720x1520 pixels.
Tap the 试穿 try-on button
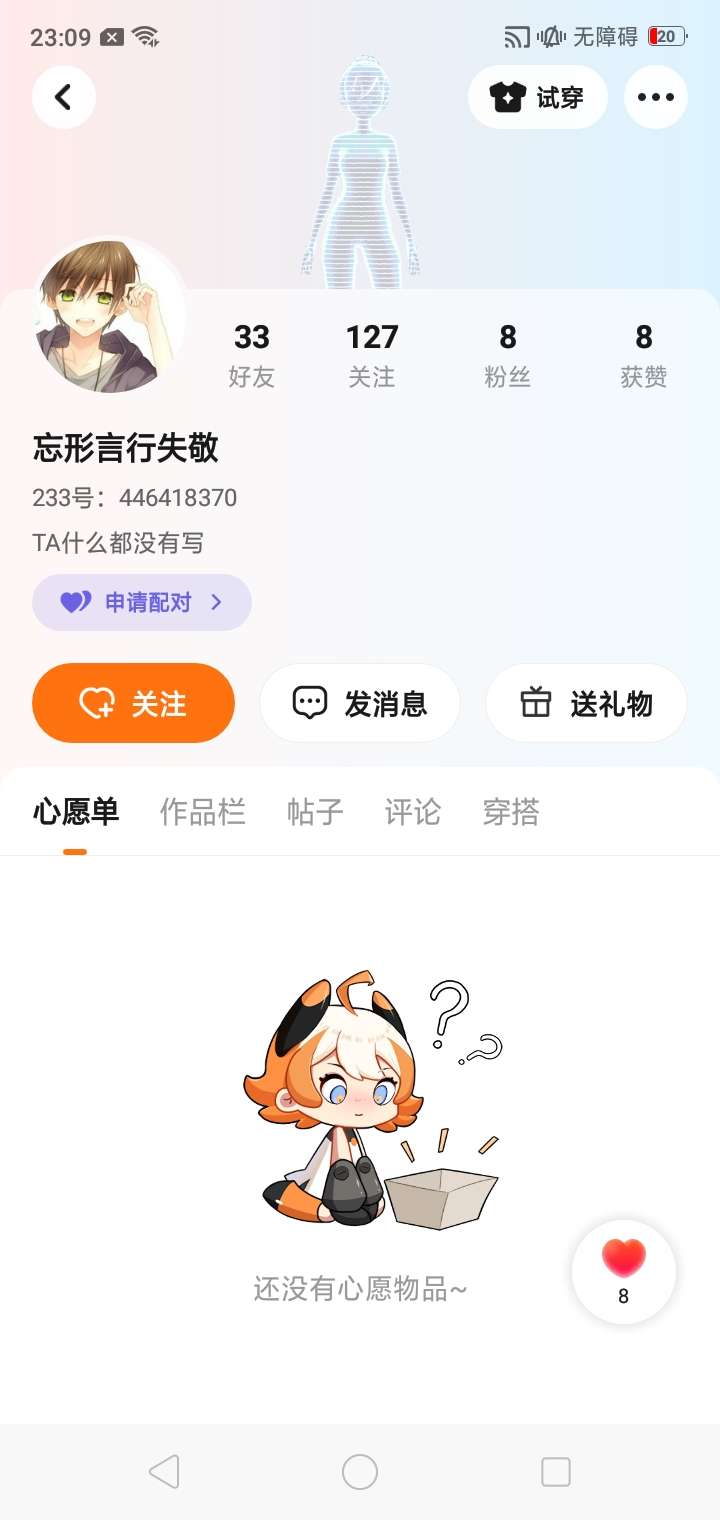[x=537, y=97]
